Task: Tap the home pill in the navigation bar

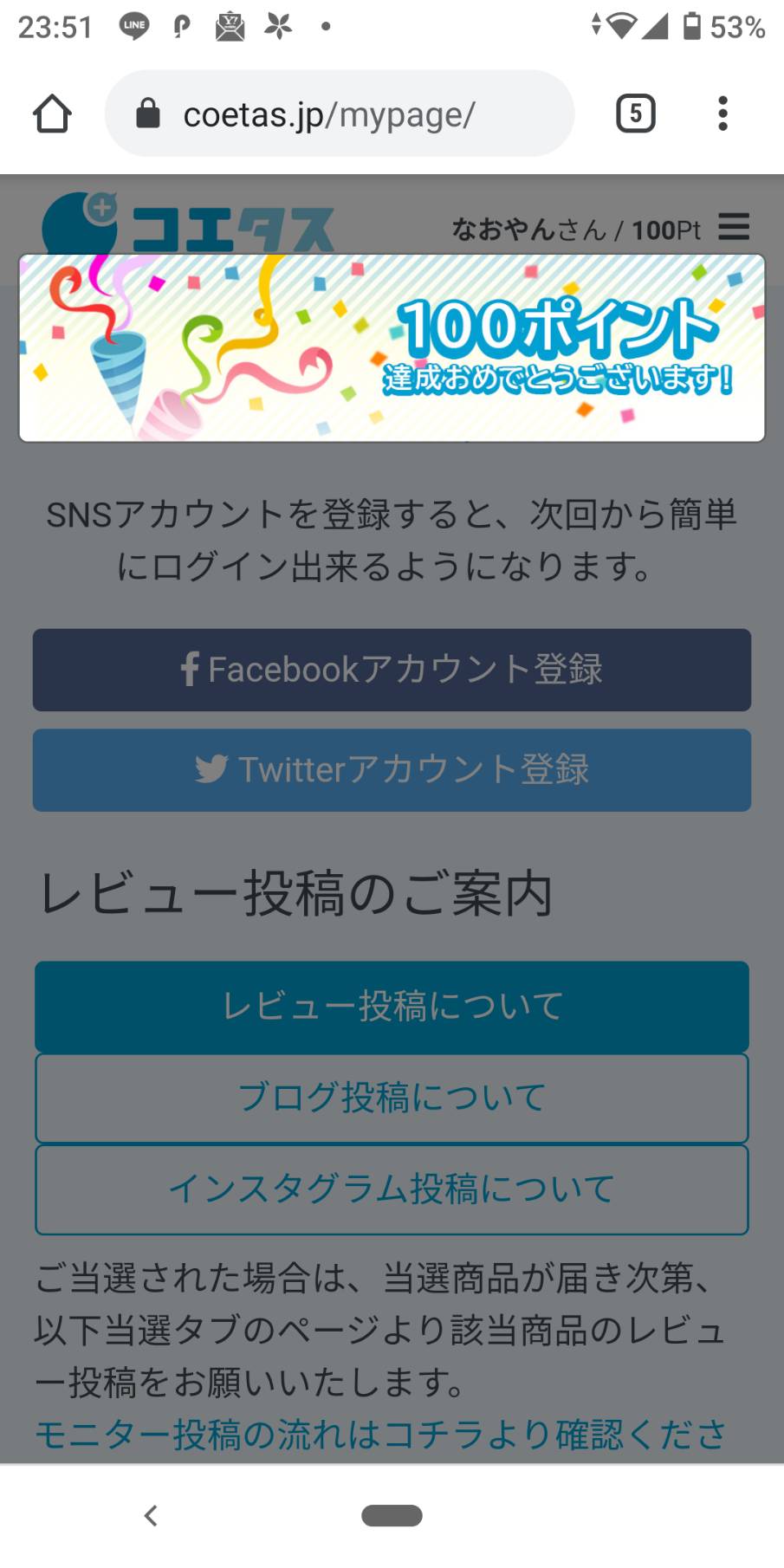Action: pos(392,1515)
